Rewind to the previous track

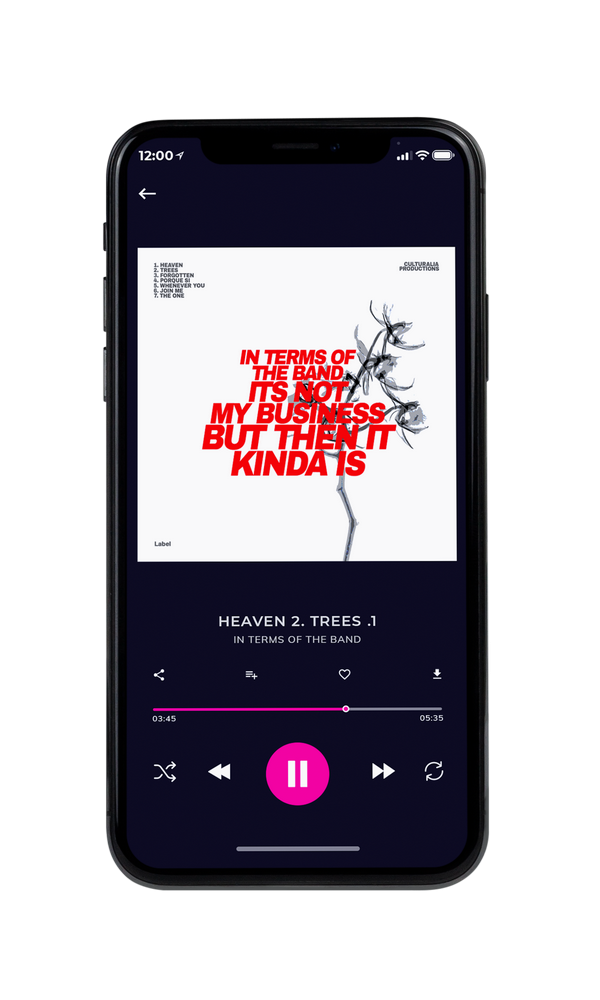pos(219,772)
